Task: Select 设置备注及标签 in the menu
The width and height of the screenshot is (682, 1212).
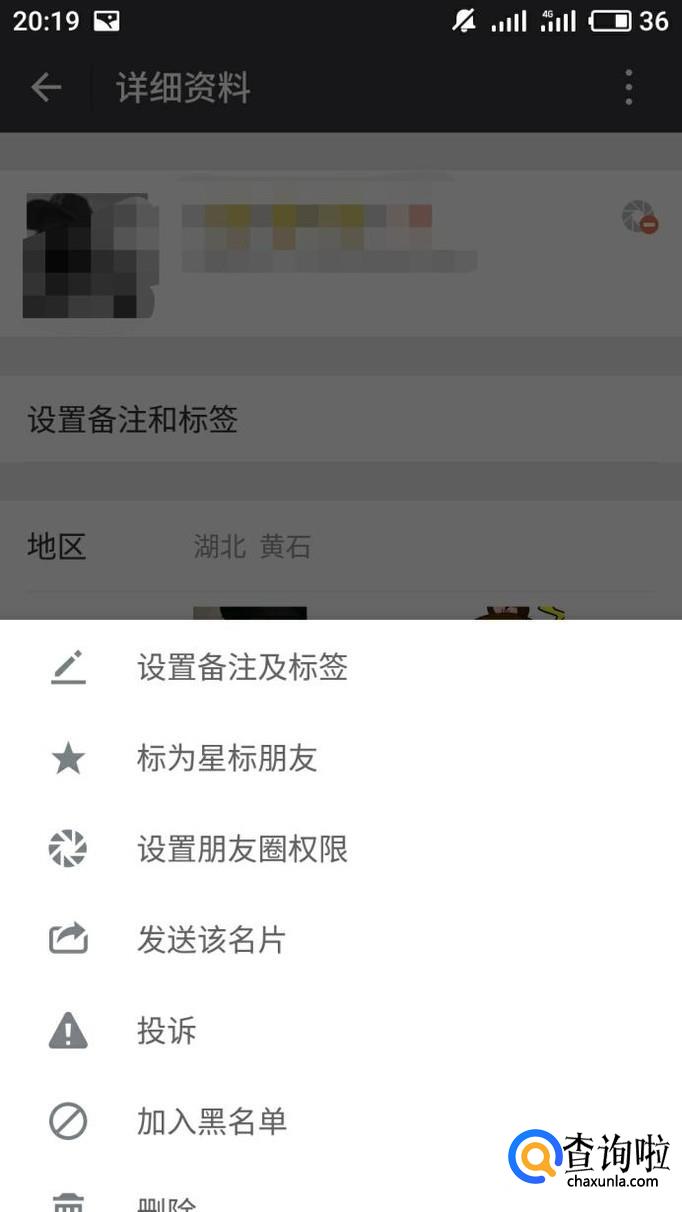Action: coord(242,667)
